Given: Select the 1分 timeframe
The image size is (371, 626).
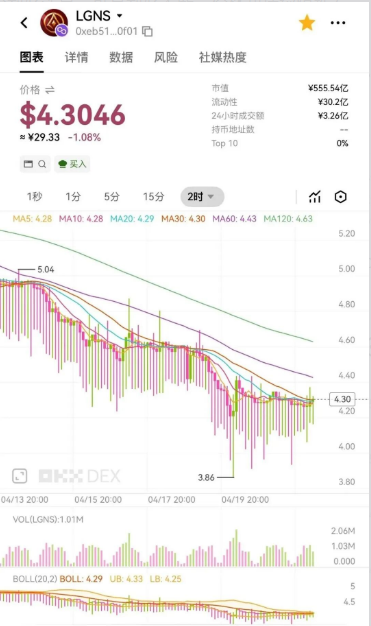Looking at the screenshot, I should (73, 196).
